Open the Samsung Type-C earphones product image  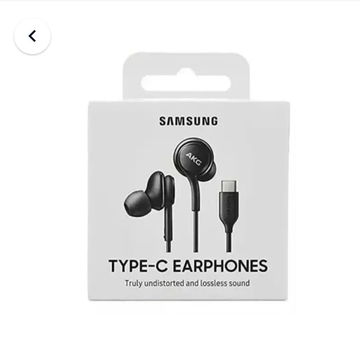pyautogui.click(x=189, y=177)
